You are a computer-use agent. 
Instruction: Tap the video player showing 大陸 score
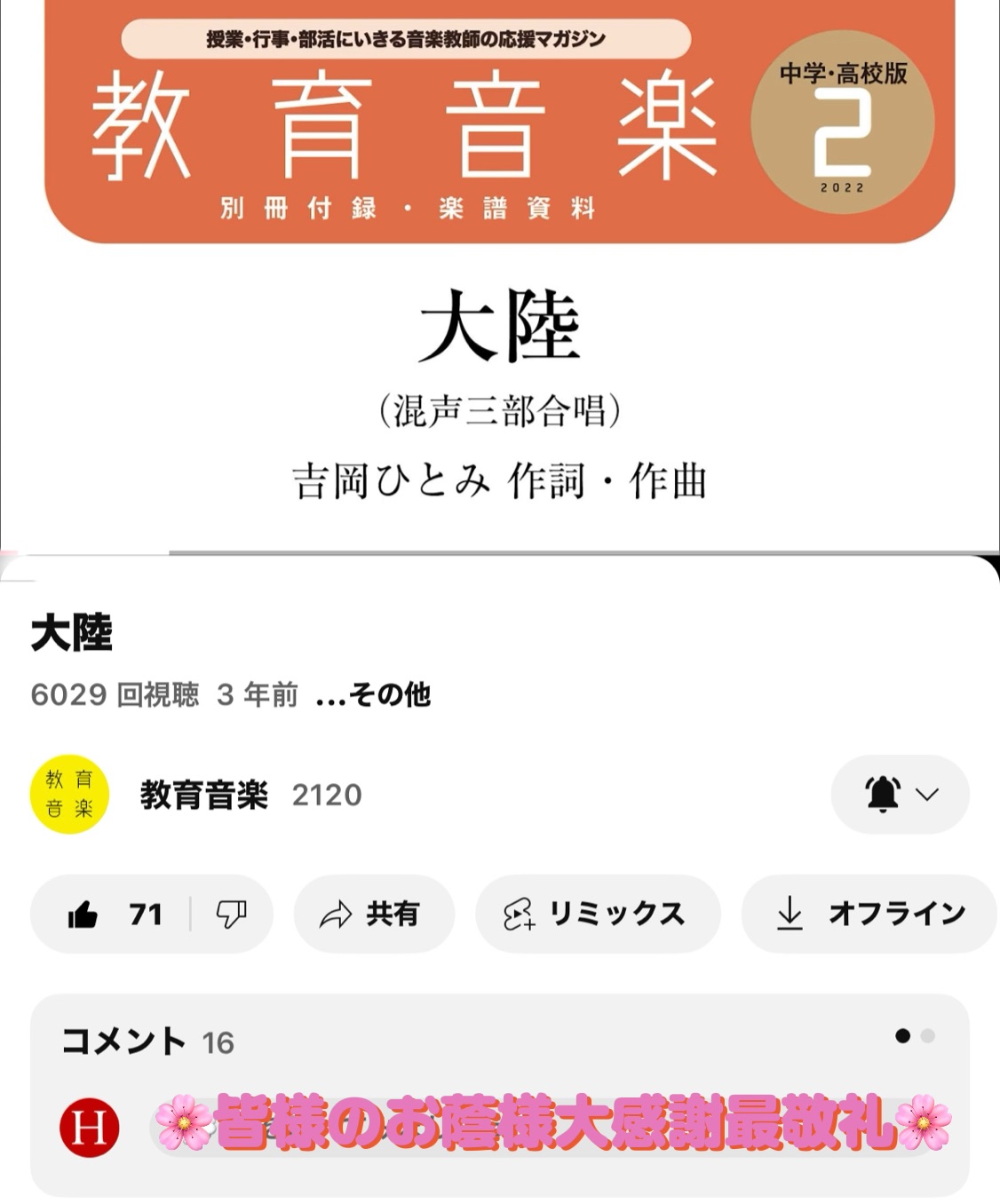click(499, 275)
